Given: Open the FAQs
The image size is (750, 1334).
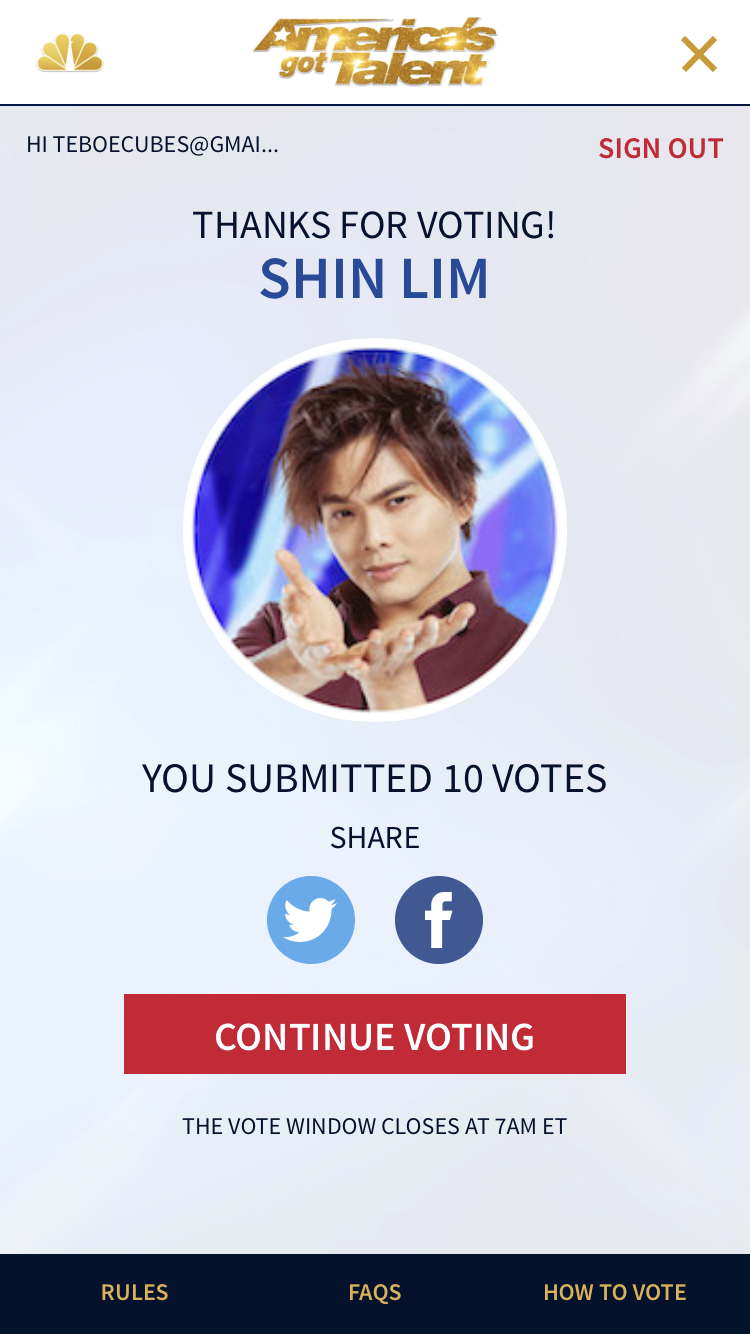Looking at the screenshot, I should tap(375, 1292).
